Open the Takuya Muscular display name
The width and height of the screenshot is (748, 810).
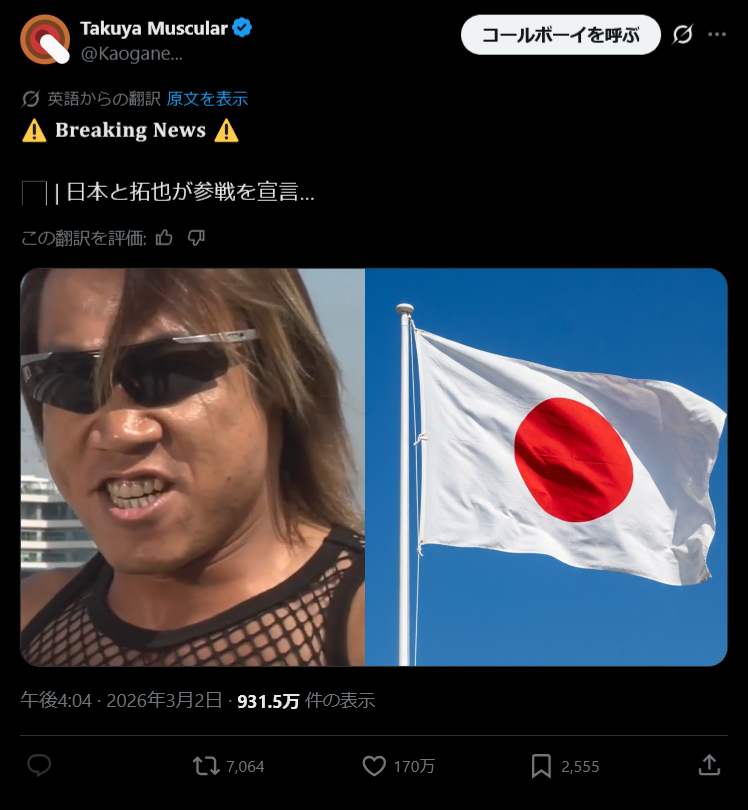point(153,28)
